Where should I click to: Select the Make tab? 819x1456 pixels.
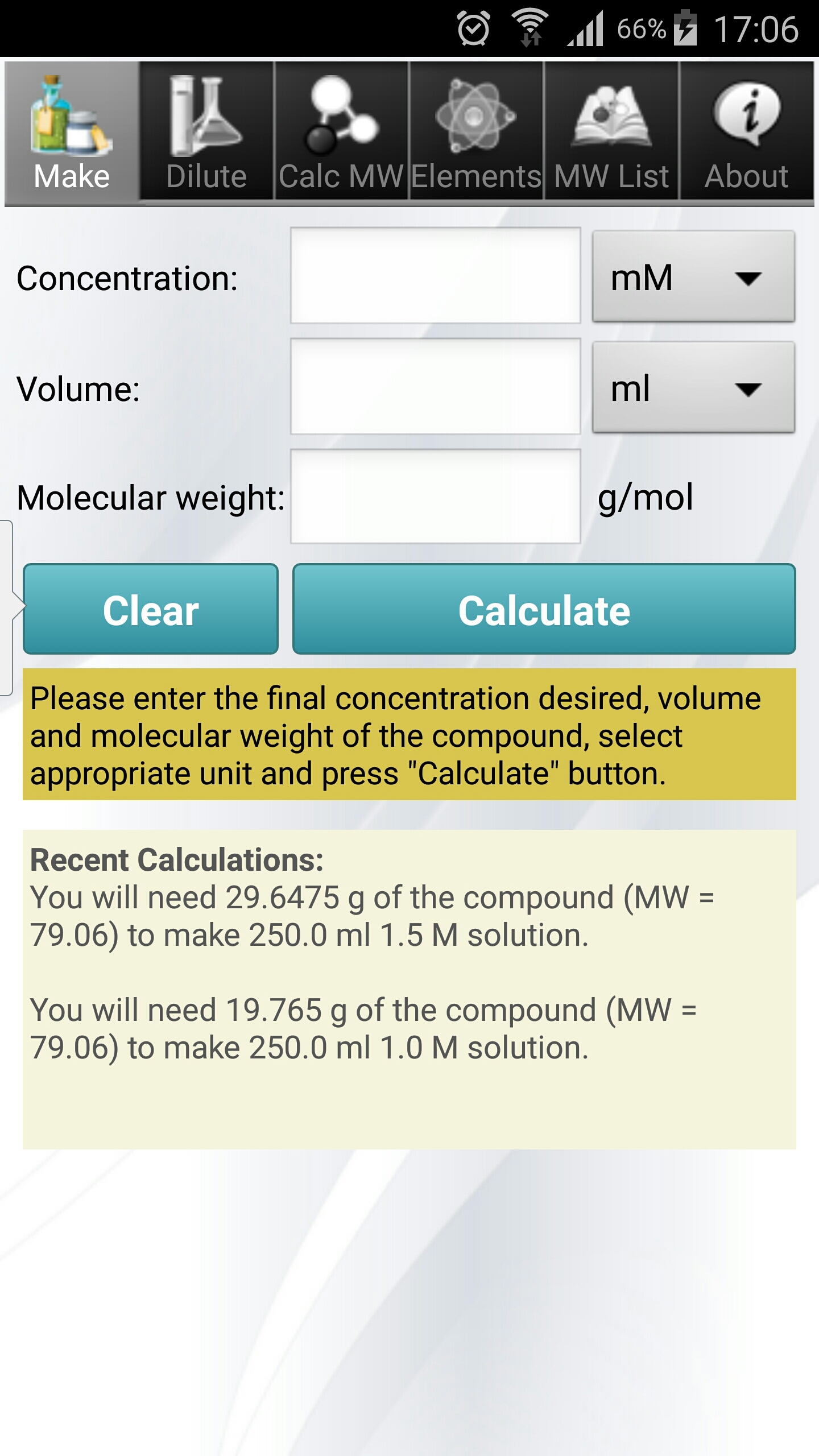tap(72, 132)
